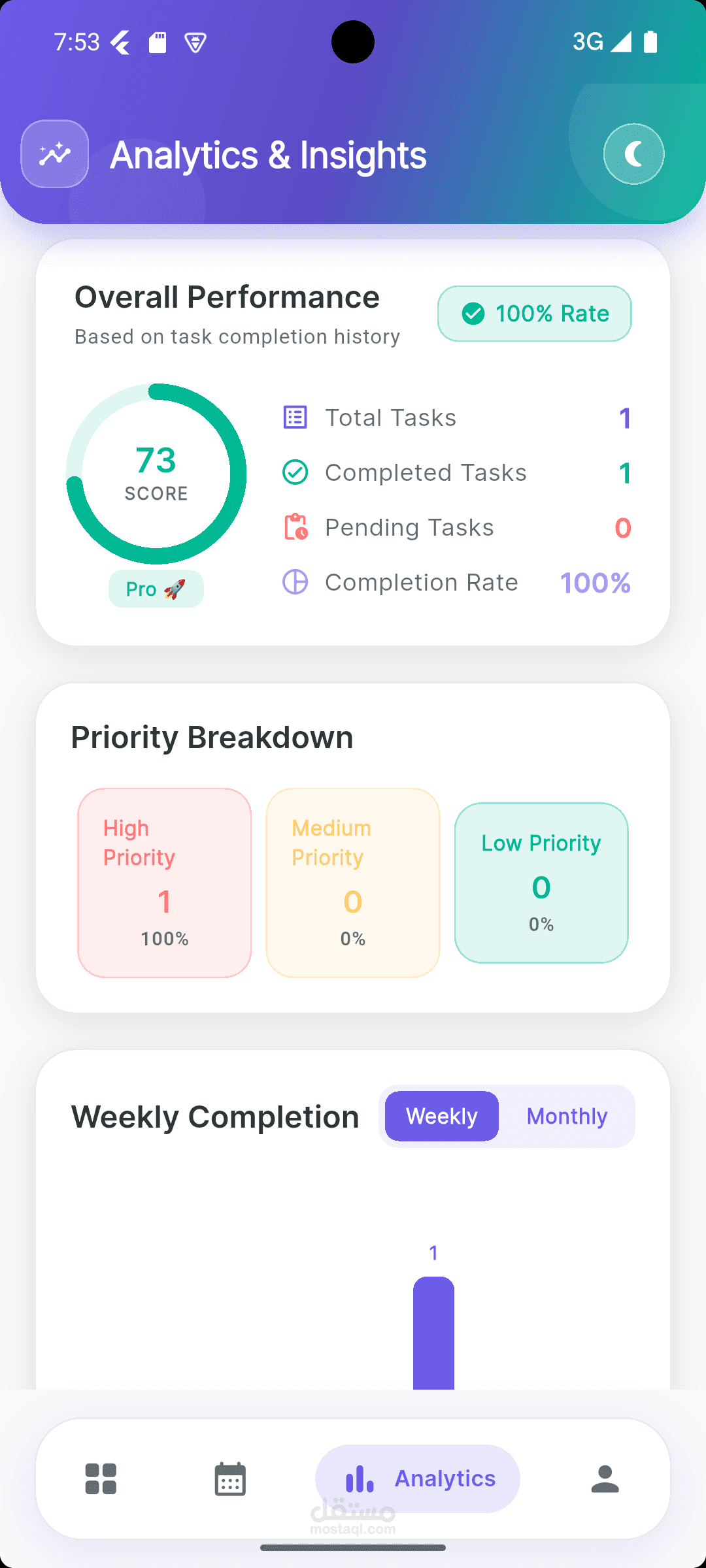Open the Medium Priority card
The height and width of the screenshot is (1568, 706).
pyautogui.click(x=353, y=883)
